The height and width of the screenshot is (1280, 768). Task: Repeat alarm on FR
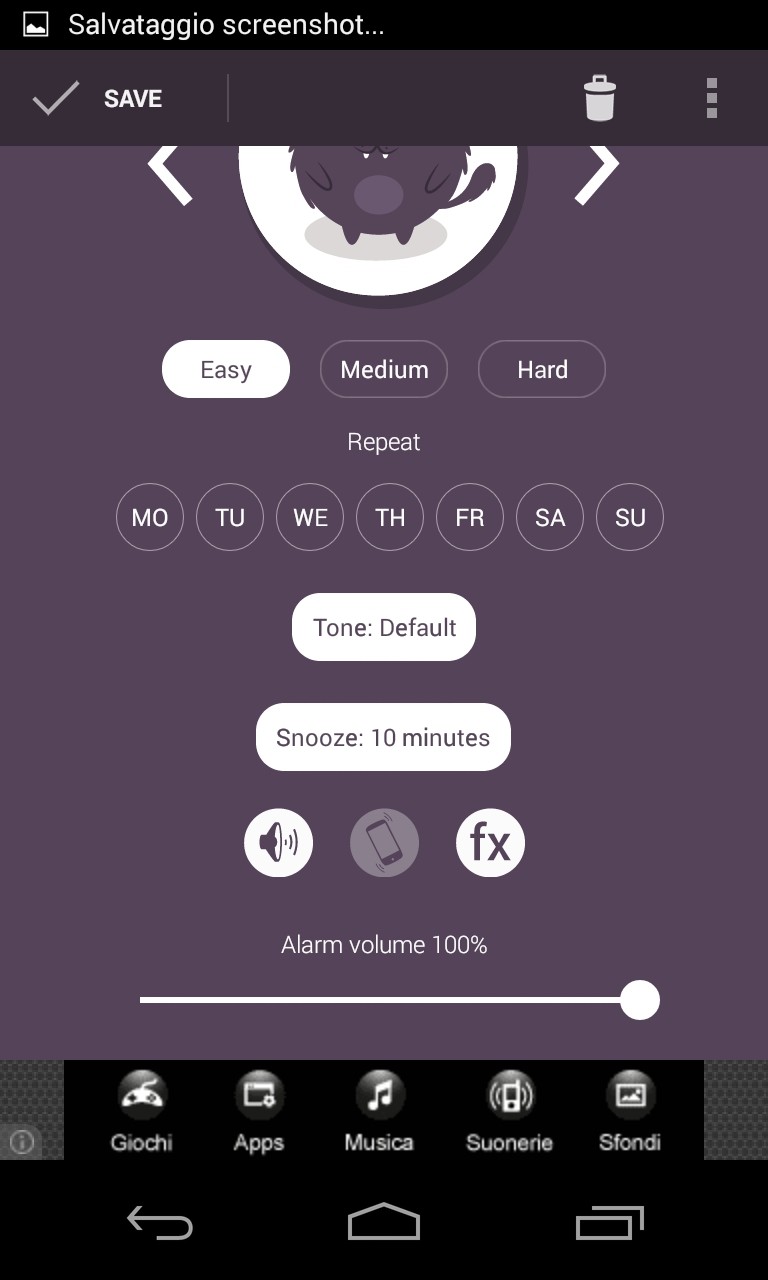pos(470,517)
